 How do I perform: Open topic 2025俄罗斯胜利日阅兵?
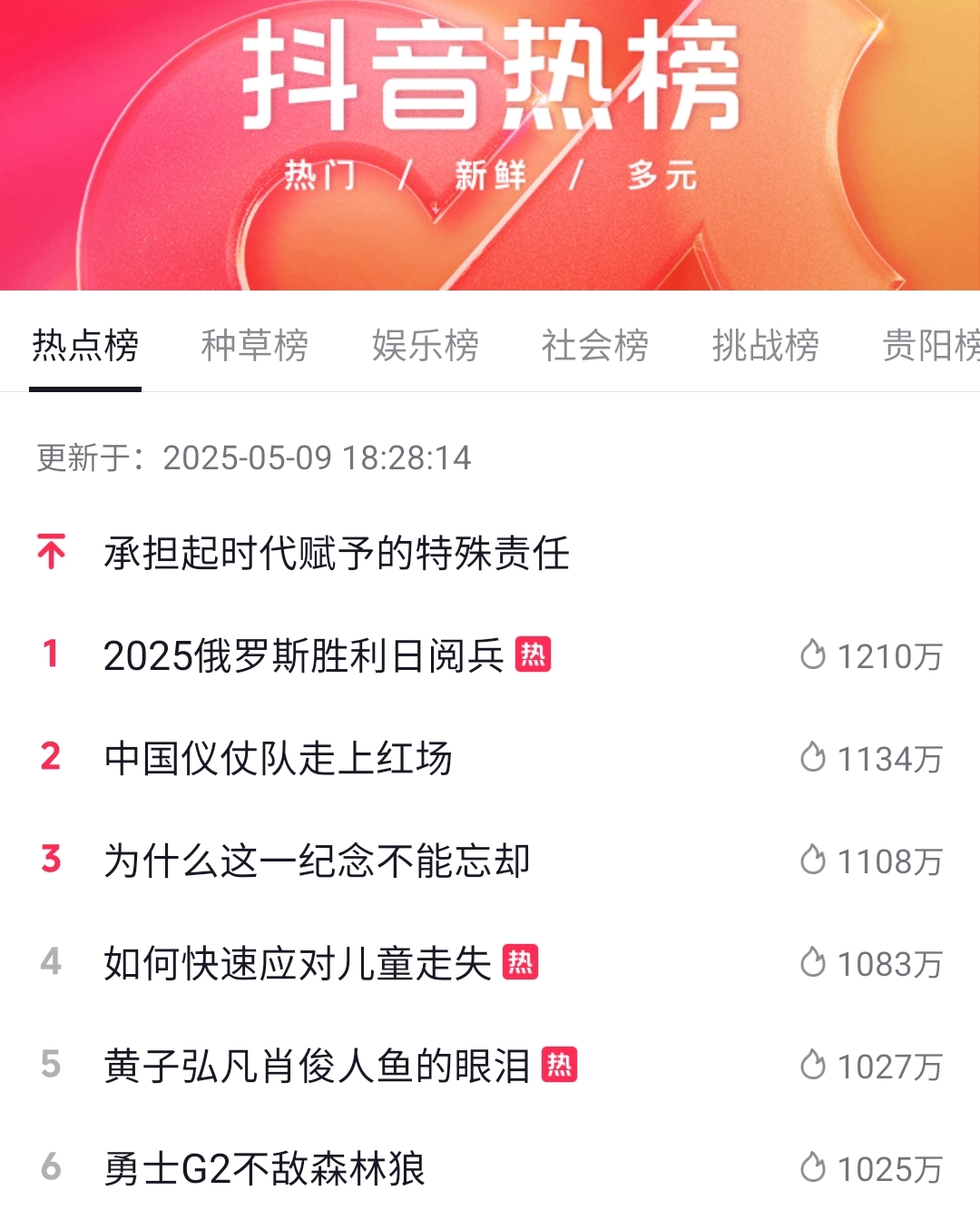point(304,655)
